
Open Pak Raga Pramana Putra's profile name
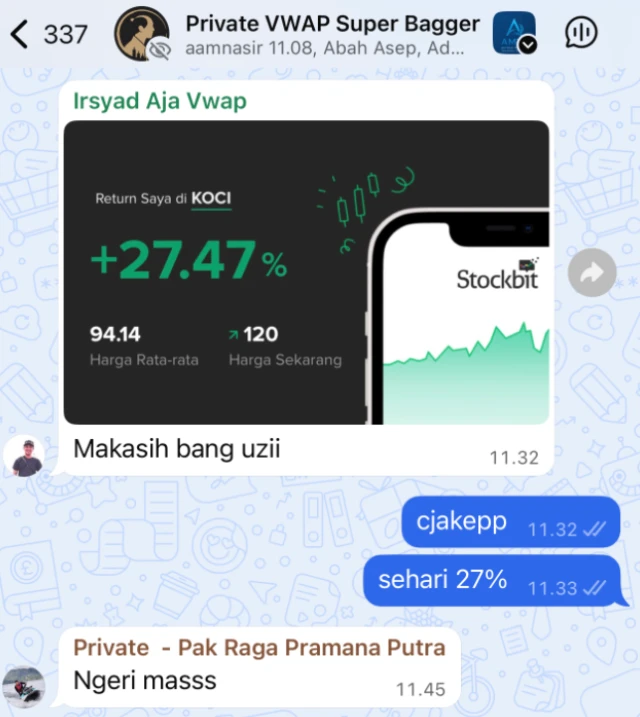[x=259, y=648]
